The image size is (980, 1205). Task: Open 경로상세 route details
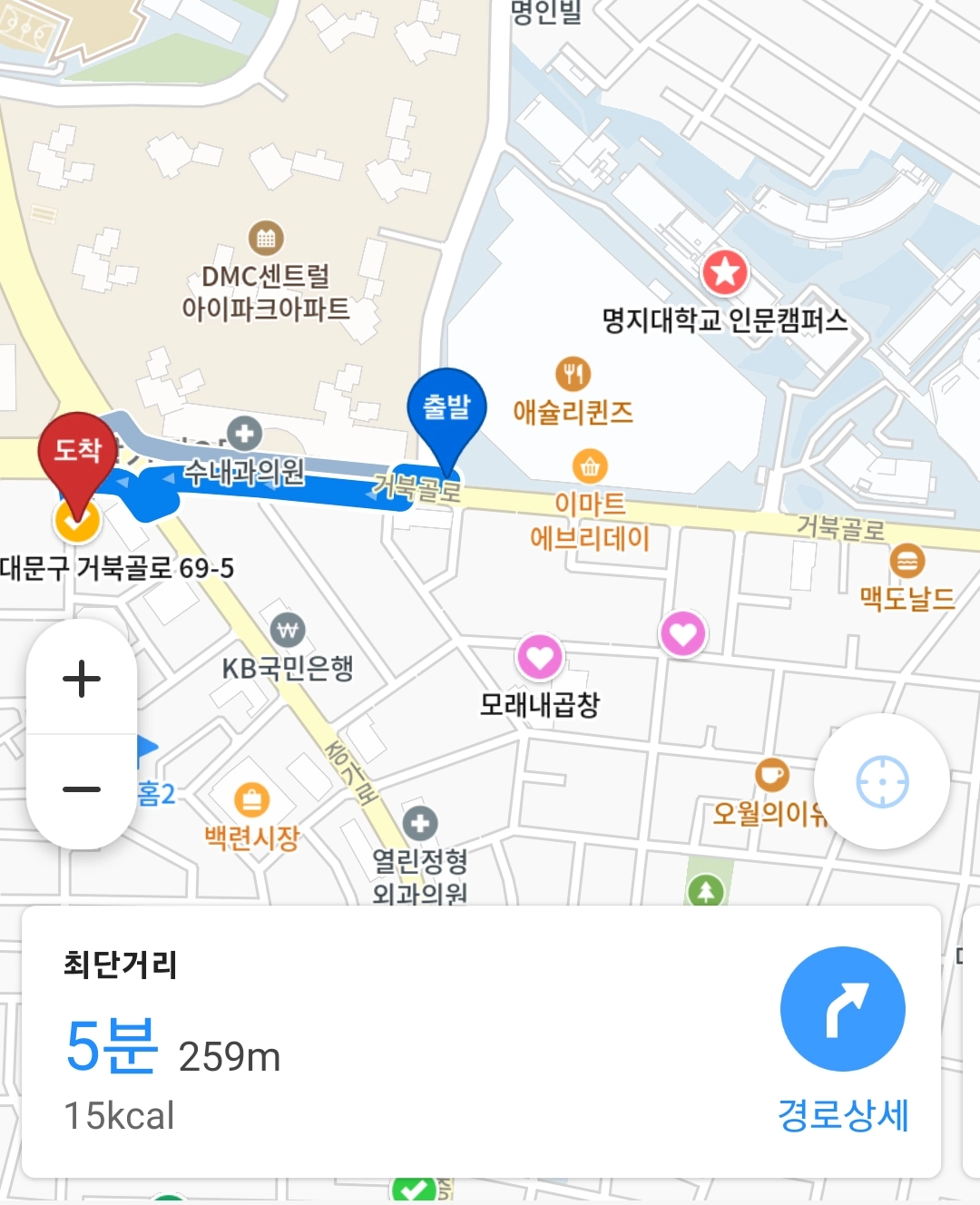pyautogui.click(x=843, y=1039)
